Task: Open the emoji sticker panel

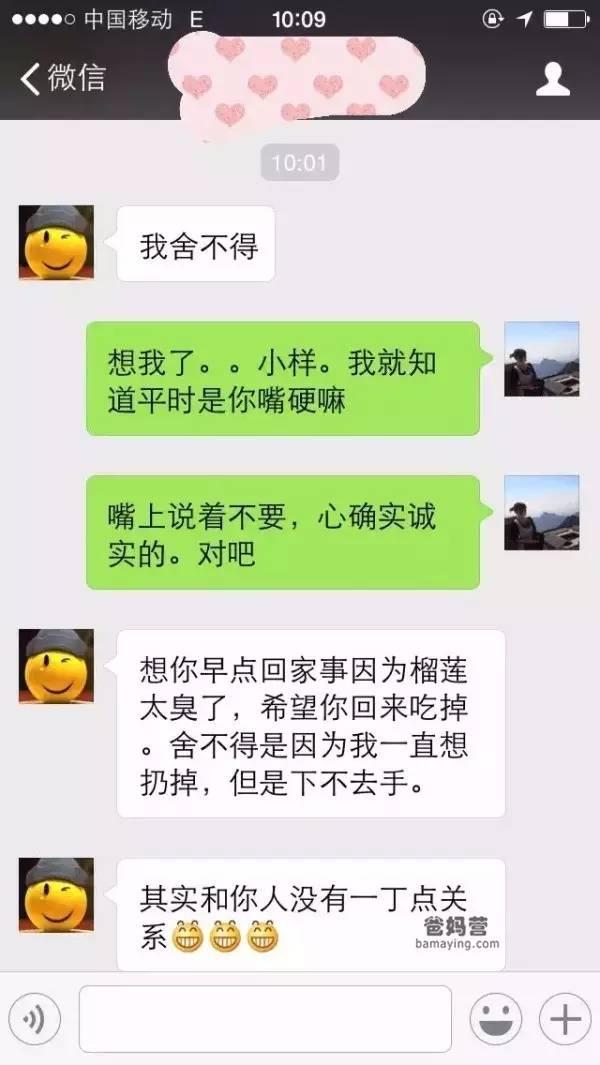Action: pyautogui.click(x=496, y=1019)
